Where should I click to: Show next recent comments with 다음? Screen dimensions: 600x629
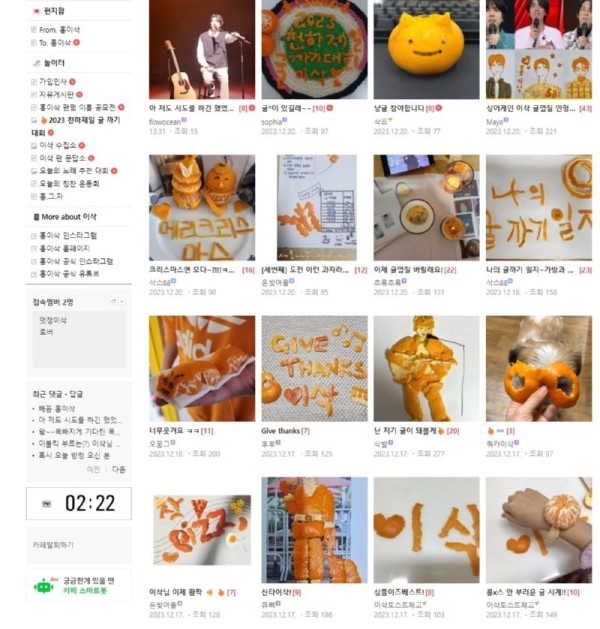pyautogui.click(x=119, y=469)
